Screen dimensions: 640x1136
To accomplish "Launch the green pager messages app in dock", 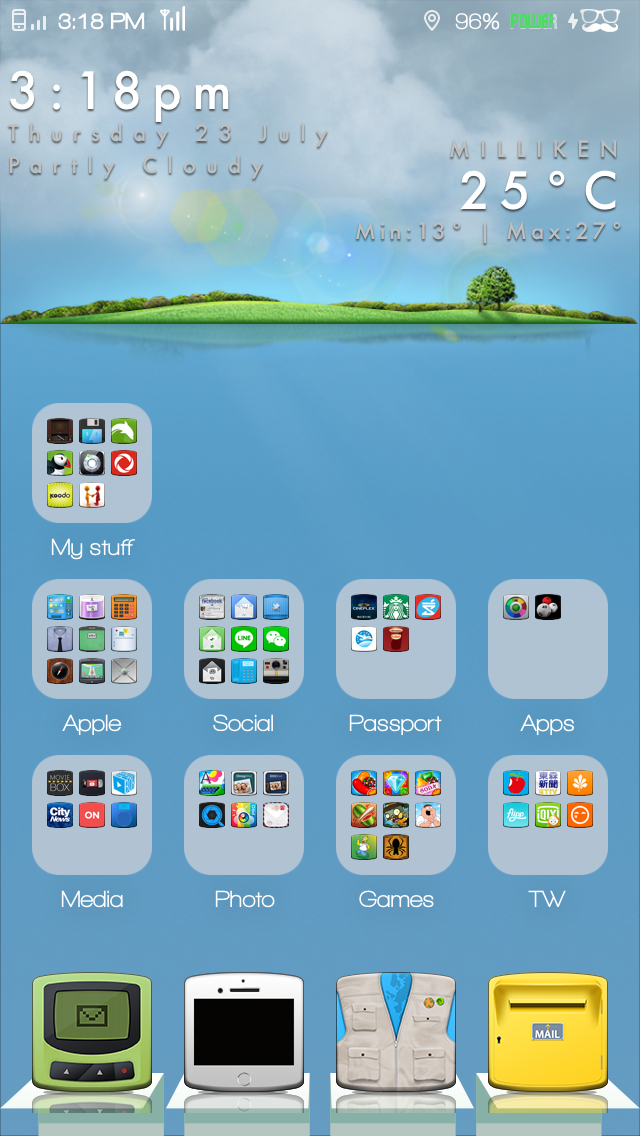I will point(92,1032).
